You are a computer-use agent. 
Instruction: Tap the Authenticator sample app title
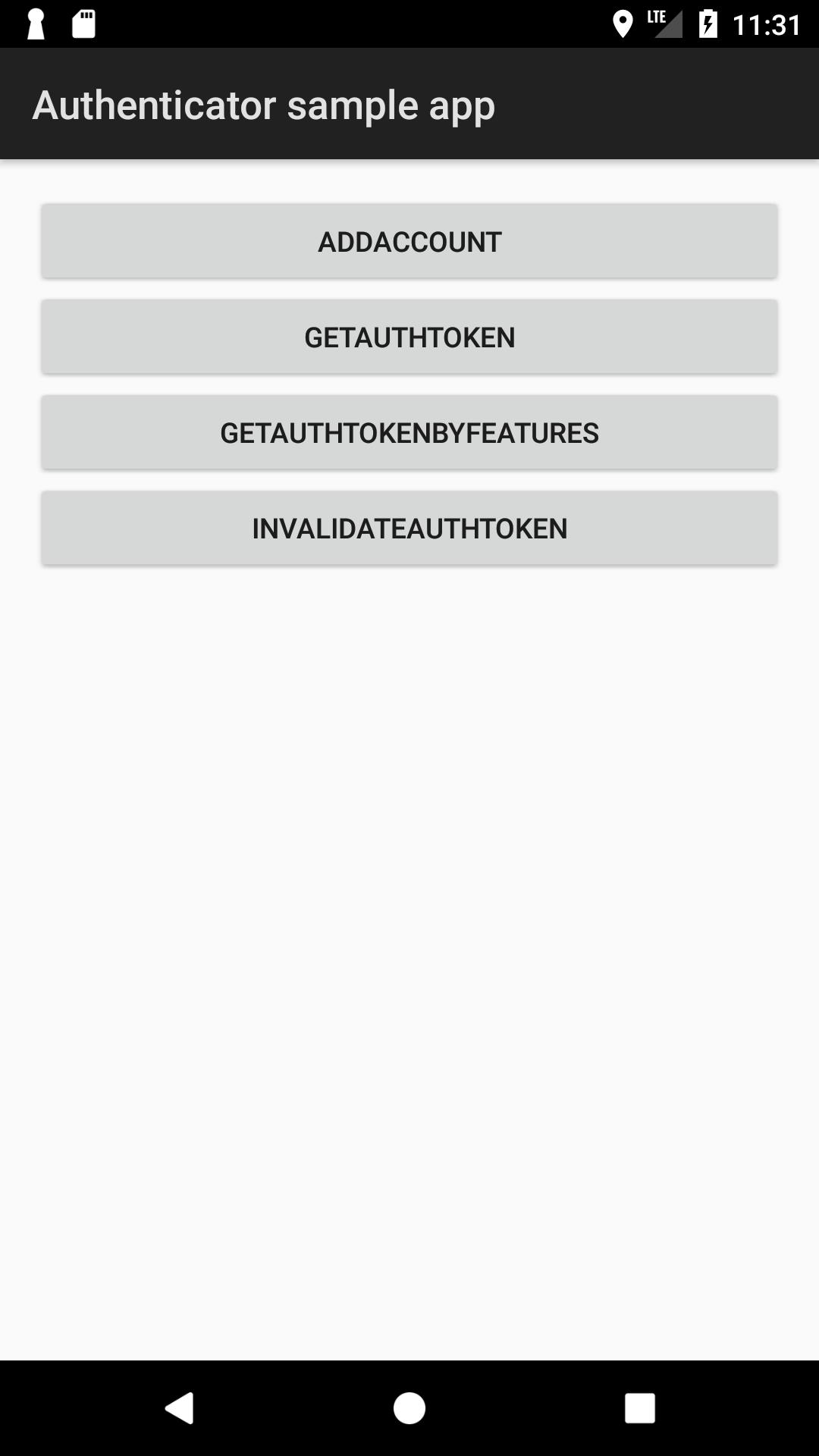[263, 105]
